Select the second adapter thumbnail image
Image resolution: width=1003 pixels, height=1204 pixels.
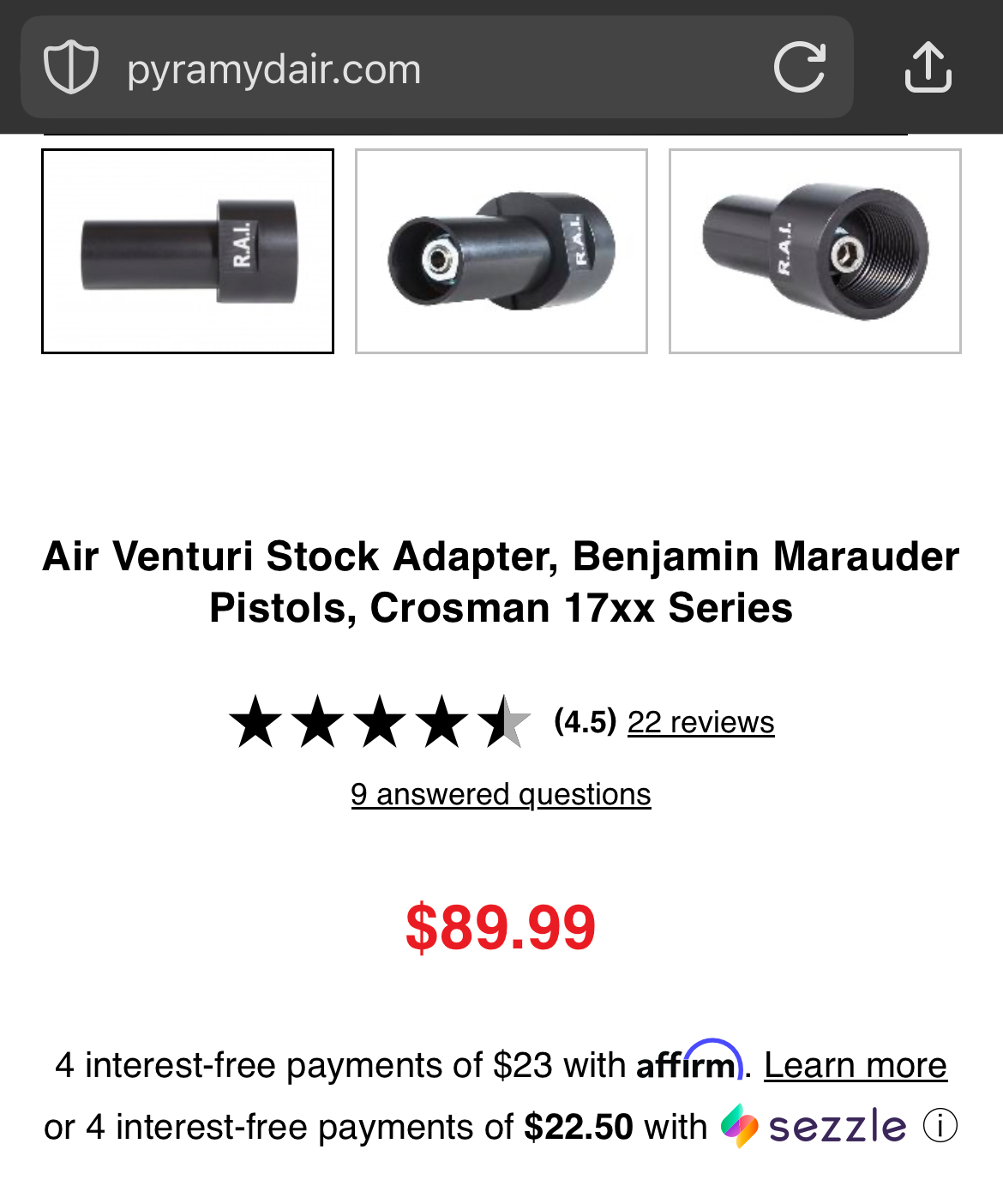501,251
